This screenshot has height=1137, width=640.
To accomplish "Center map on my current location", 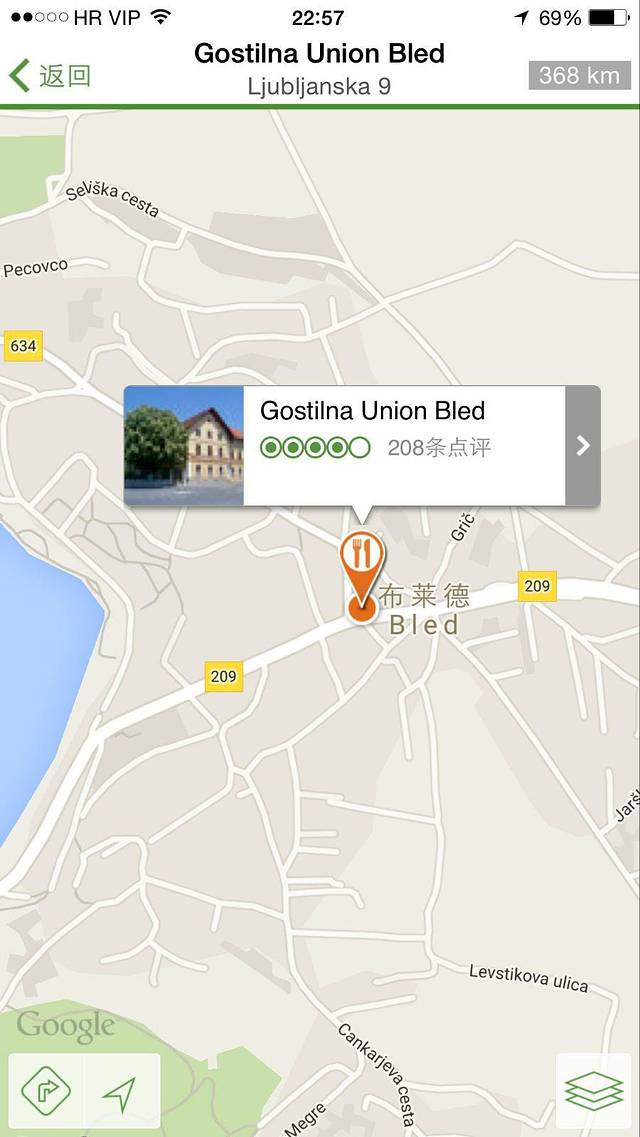I will pos(121,1091).
